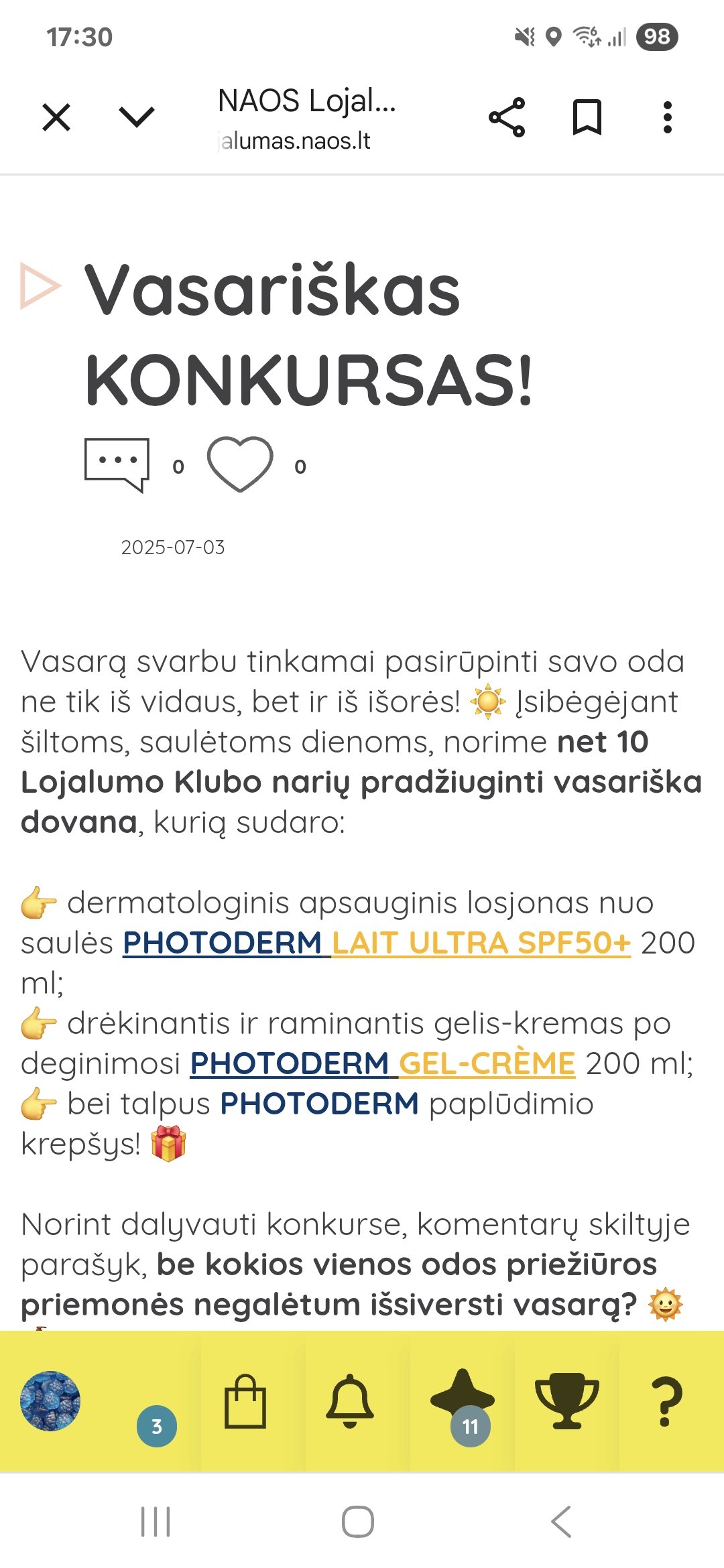Open the notifications bell
The height and width of the screenshot is (1568, 724).
point(350,1401)
